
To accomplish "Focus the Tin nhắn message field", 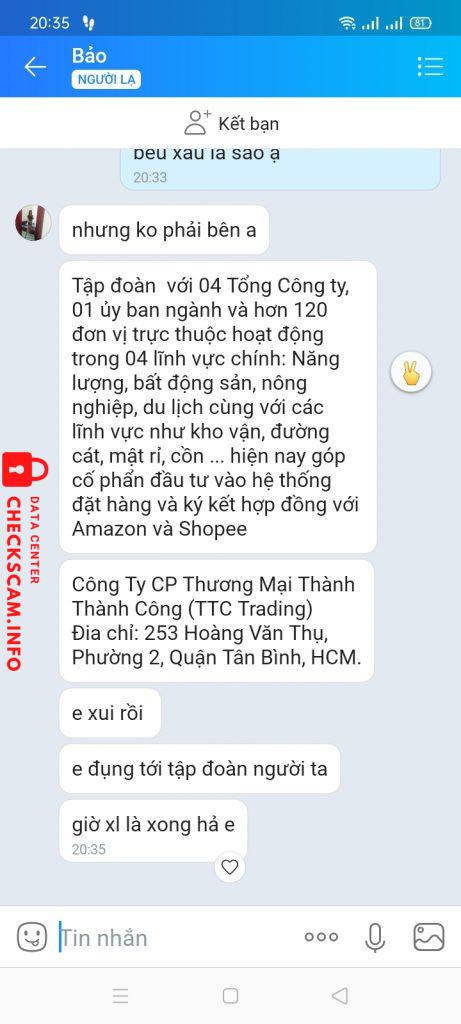I will pyautogui.click(x=173, y=938).
